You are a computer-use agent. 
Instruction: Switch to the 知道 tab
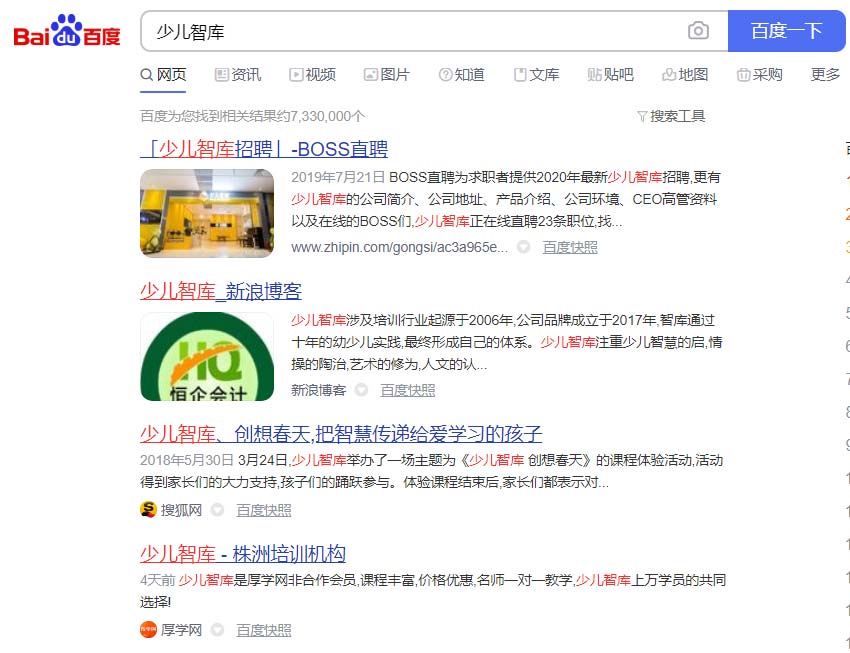(461, 75)
